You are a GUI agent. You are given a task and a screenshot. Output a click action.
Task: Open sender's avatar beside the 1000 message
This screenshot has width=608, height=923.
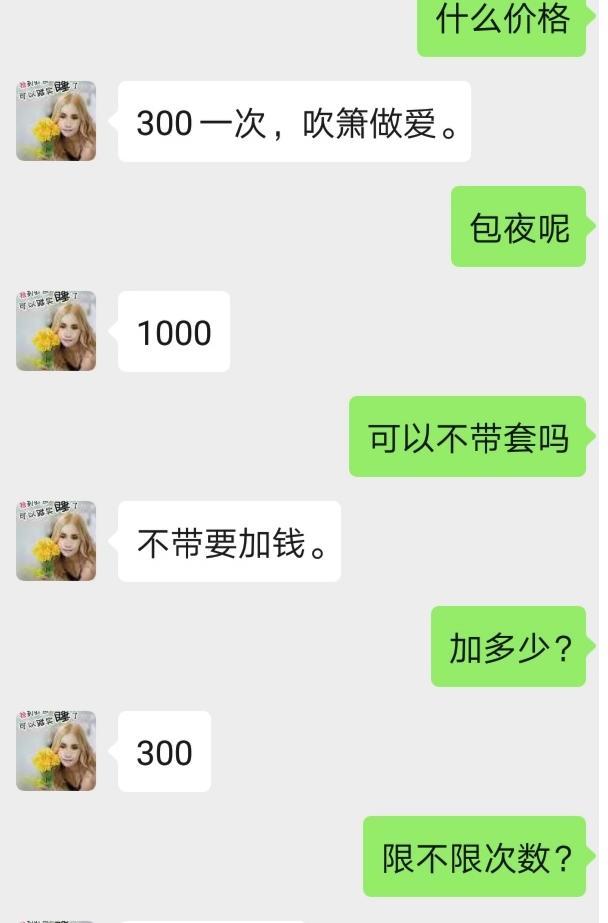pos(56,331)
